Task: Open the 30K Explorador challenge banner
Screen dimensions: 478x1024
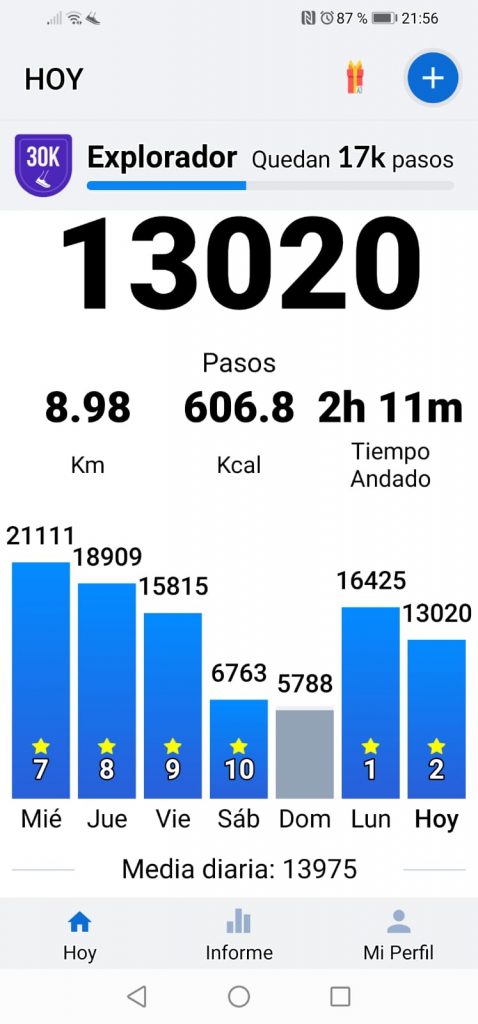Action: [x=239, y=165]
